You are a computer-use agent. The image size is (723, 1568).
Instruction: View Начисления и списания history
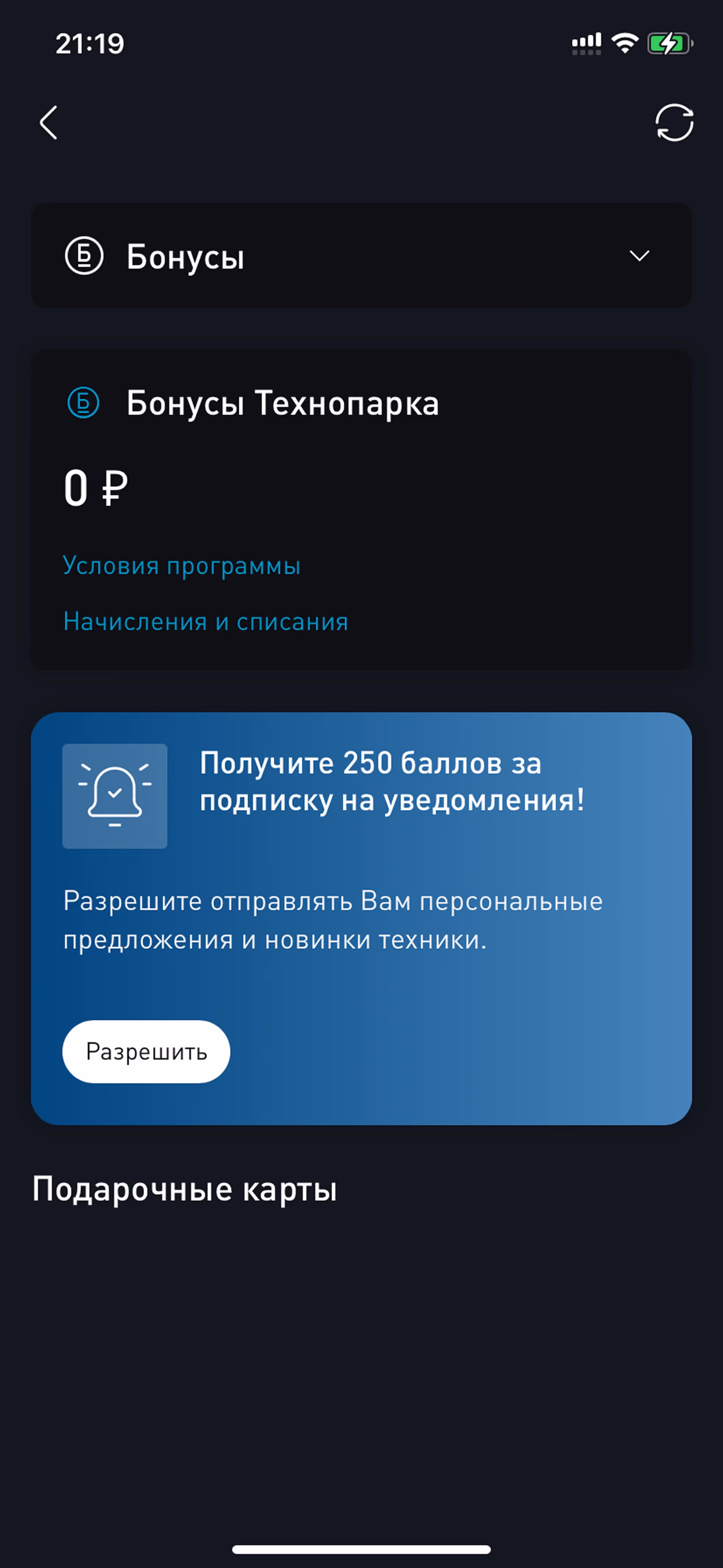coord(206,622)
